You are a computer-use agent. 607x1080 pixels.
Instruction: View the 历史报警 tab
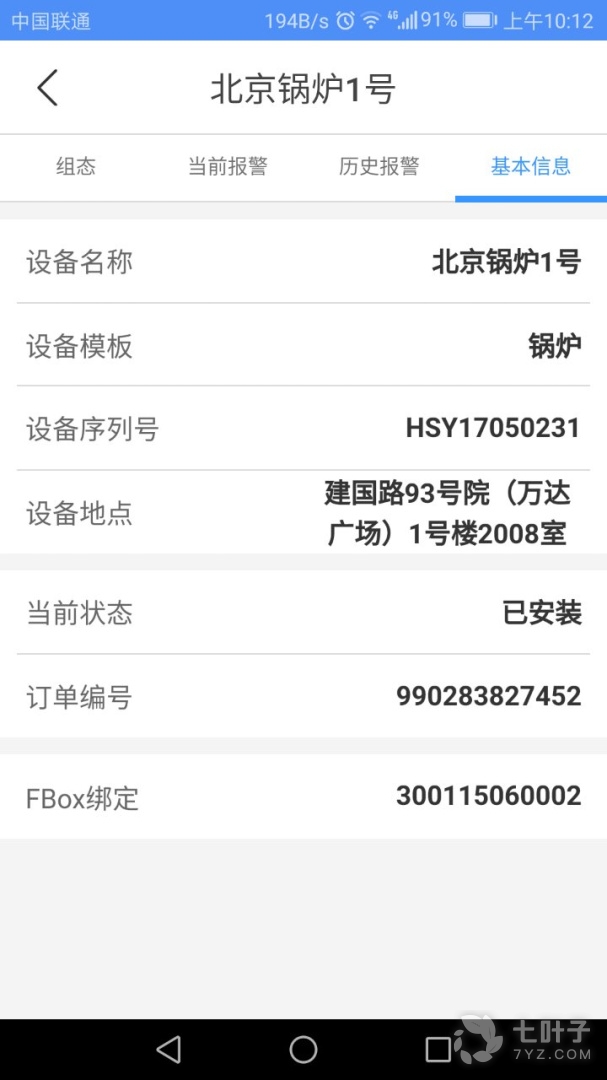[x=379, y=167]
